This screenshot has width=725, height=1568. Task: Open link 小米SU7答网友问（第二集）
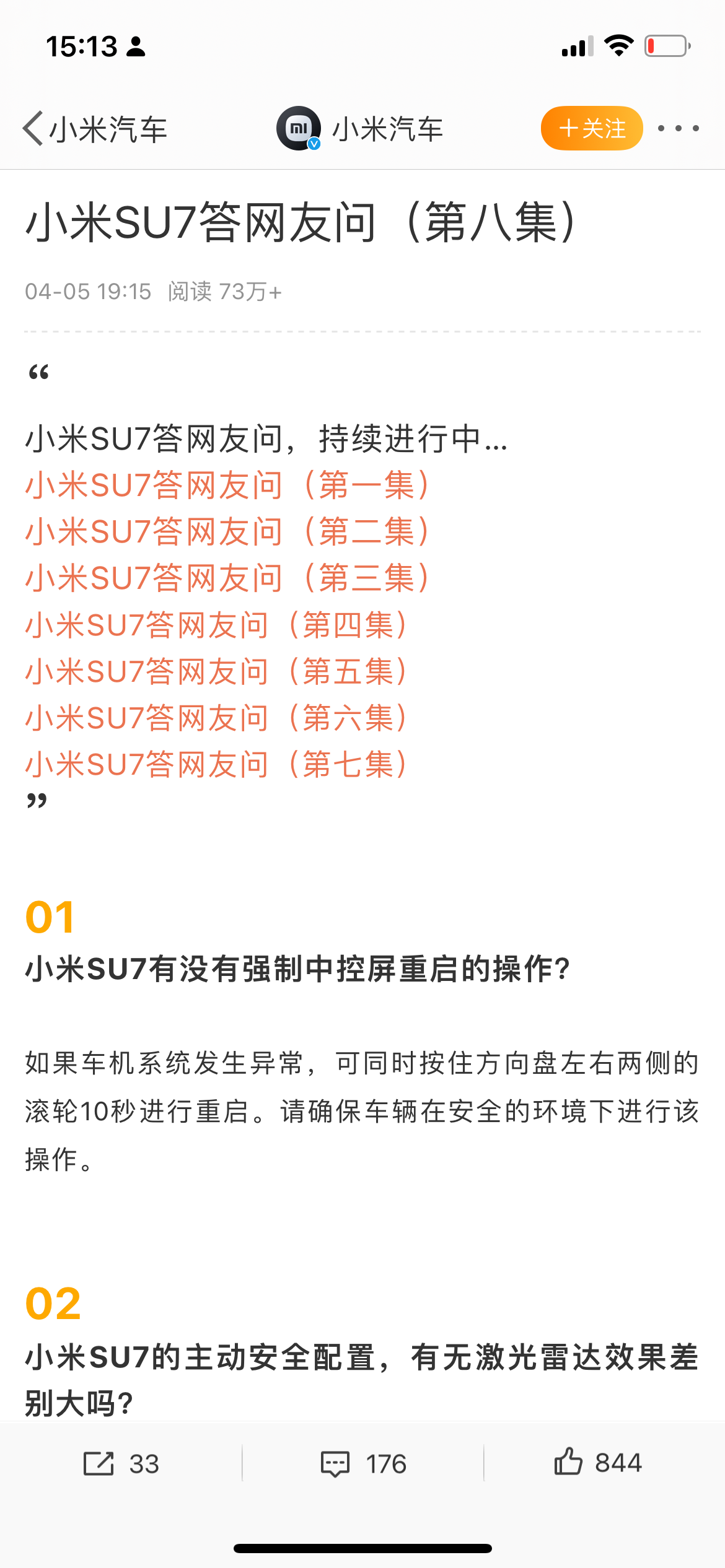[x=227, y=532]
